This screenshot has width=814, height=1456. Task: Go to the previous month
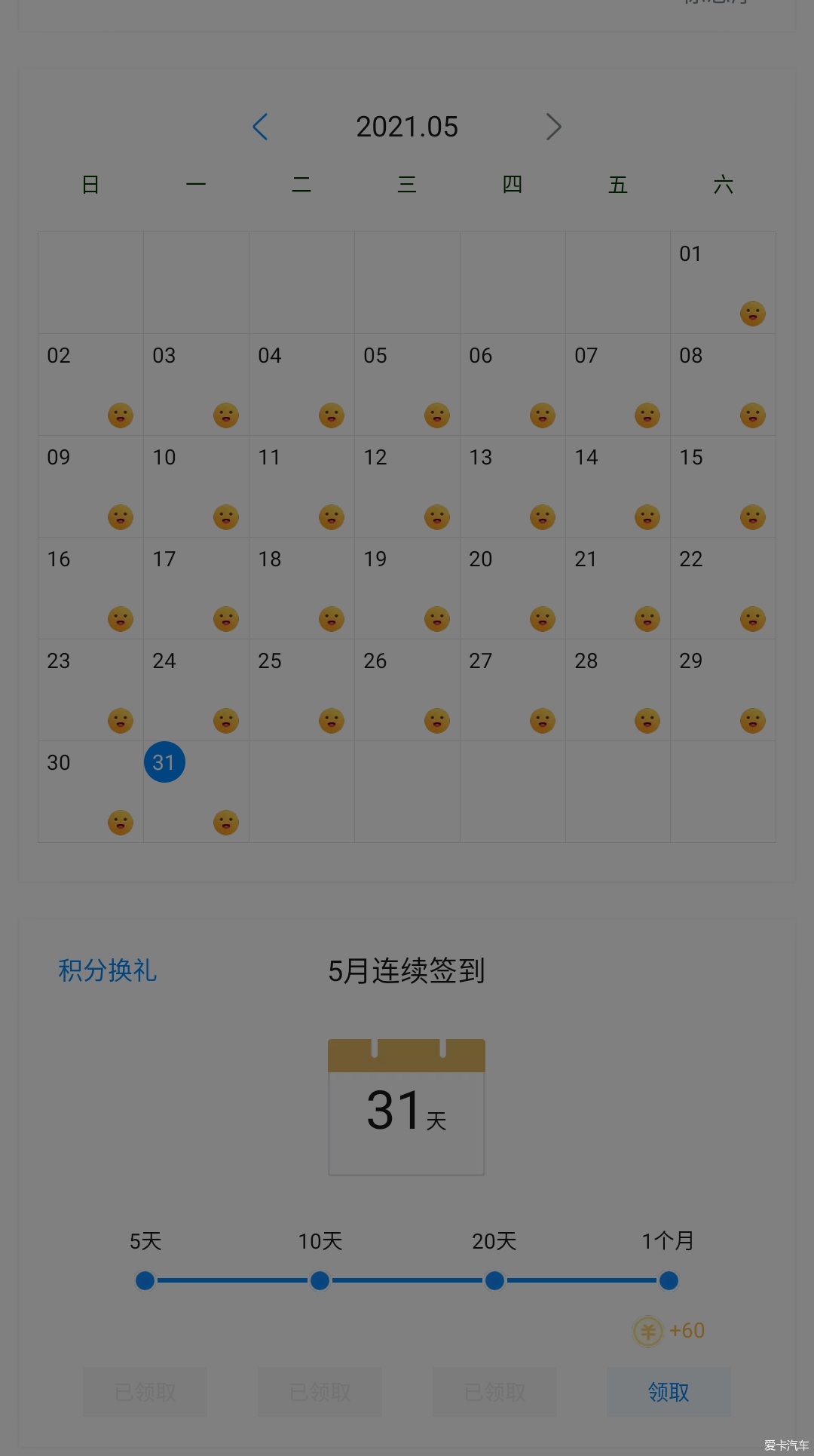coord(261,127)
